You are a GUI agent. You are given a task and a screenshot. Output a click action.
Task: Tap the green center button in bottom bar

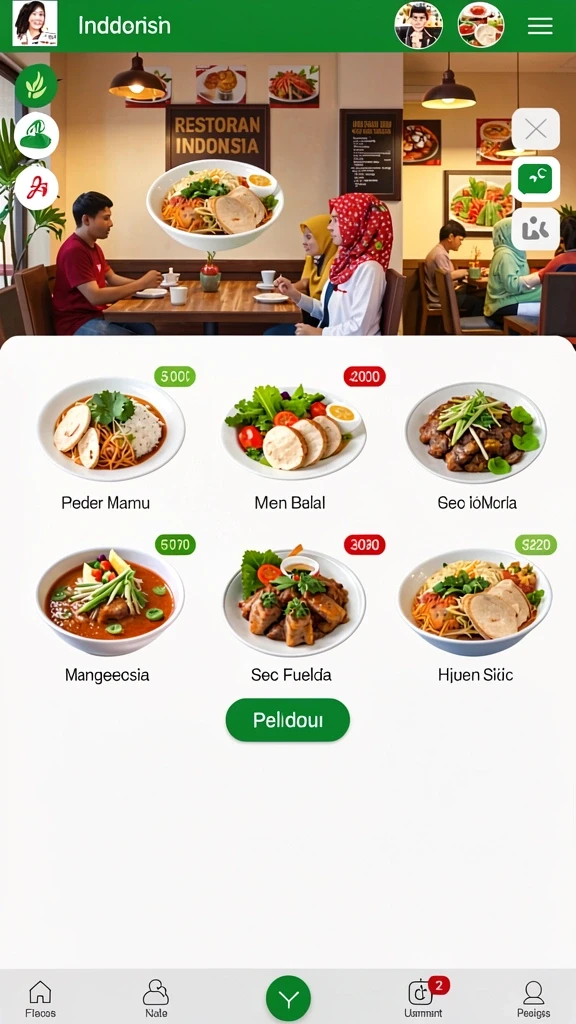pyautogui.click(x=288, y=999)
